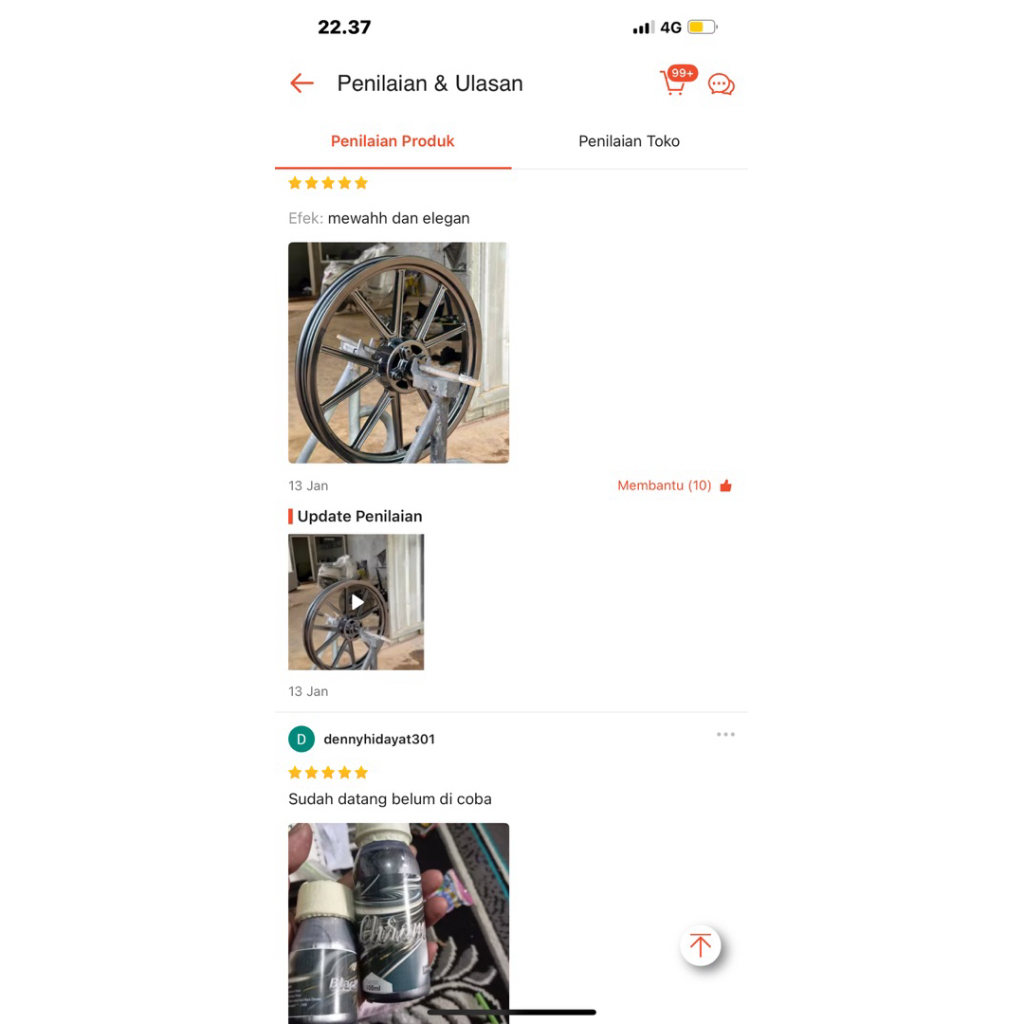Play the Update Penilaian video
Image resolution: width=1024 pixels, height=1024 pixels.
[x=357, y=602]
